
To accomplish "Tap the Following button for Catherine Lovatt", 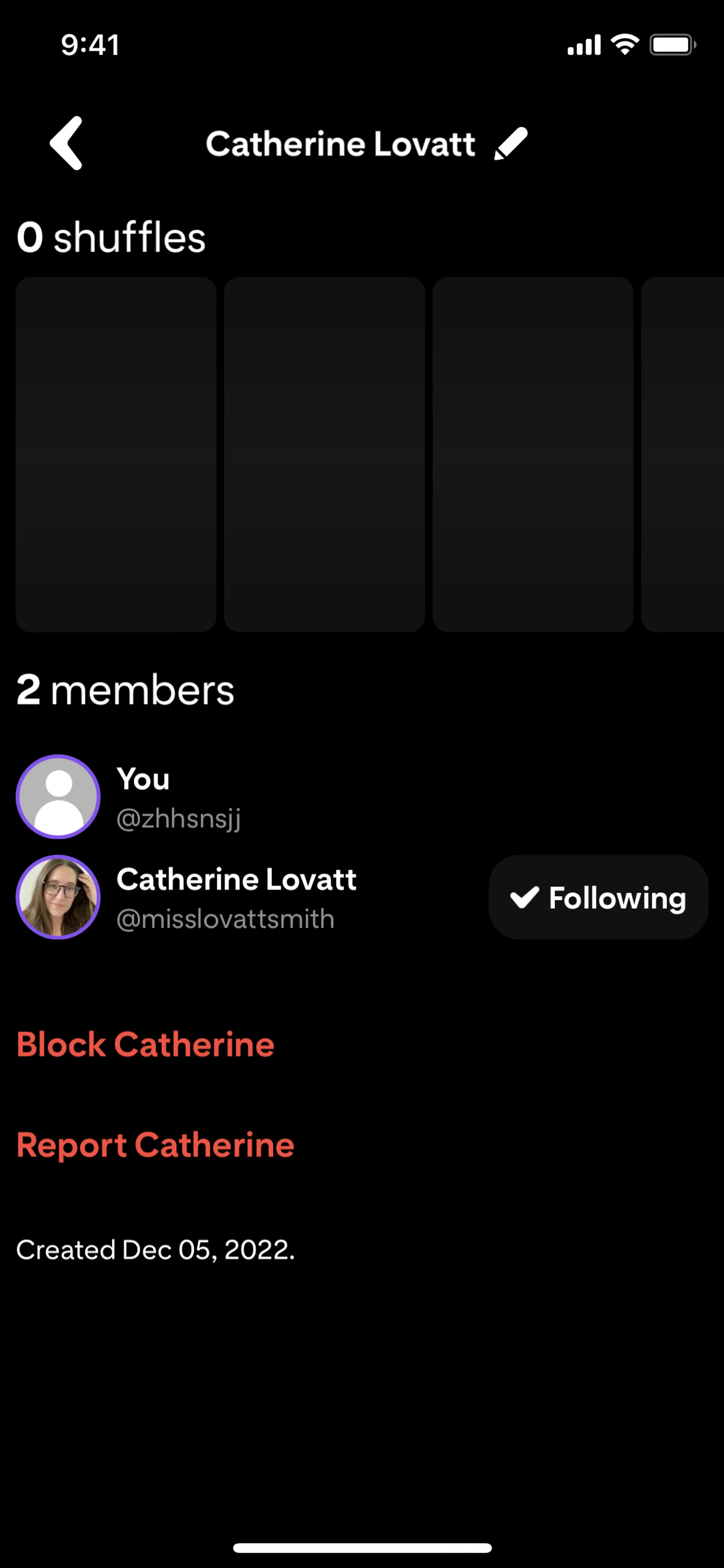I will 598,897.
